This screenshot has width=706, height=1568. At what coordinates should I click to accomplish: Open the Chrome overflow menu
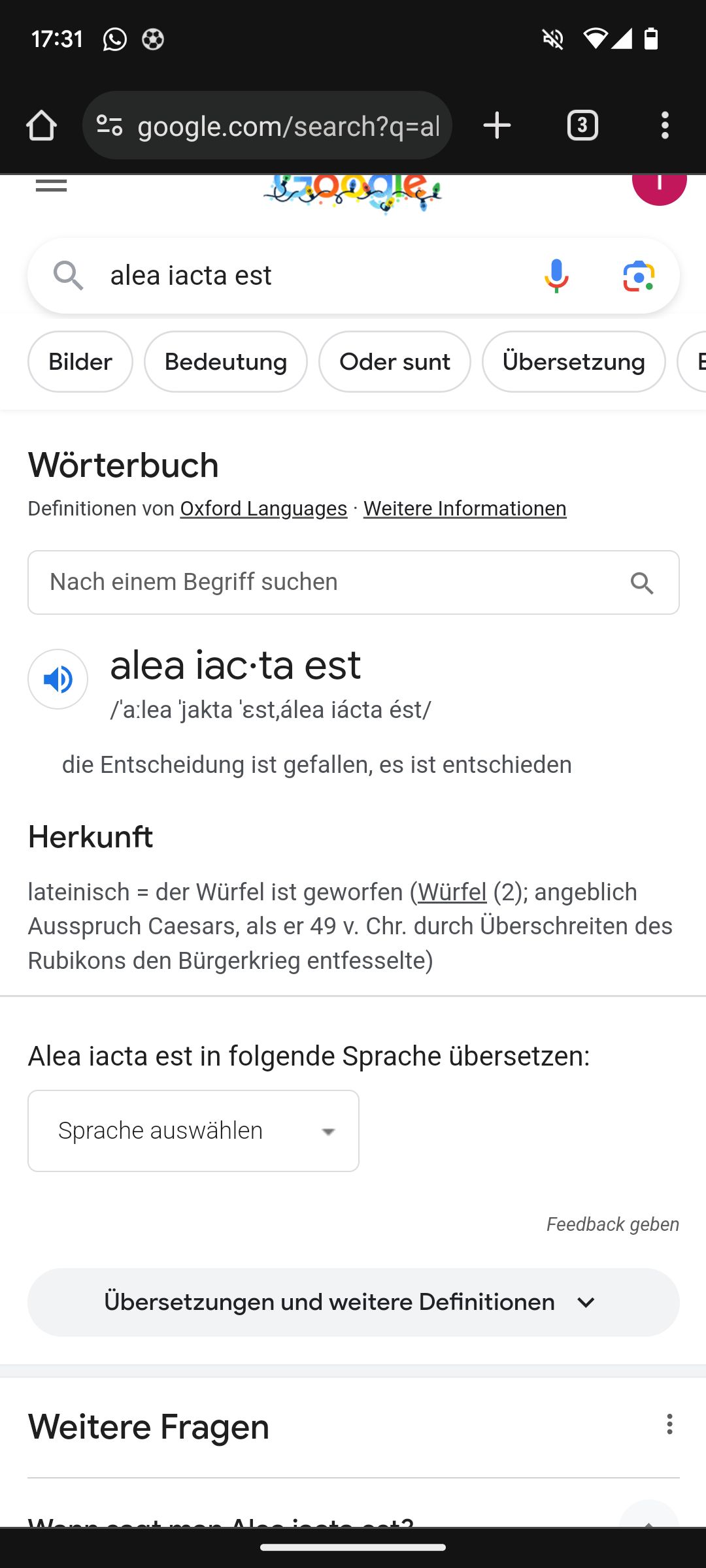tap(665, 125)
